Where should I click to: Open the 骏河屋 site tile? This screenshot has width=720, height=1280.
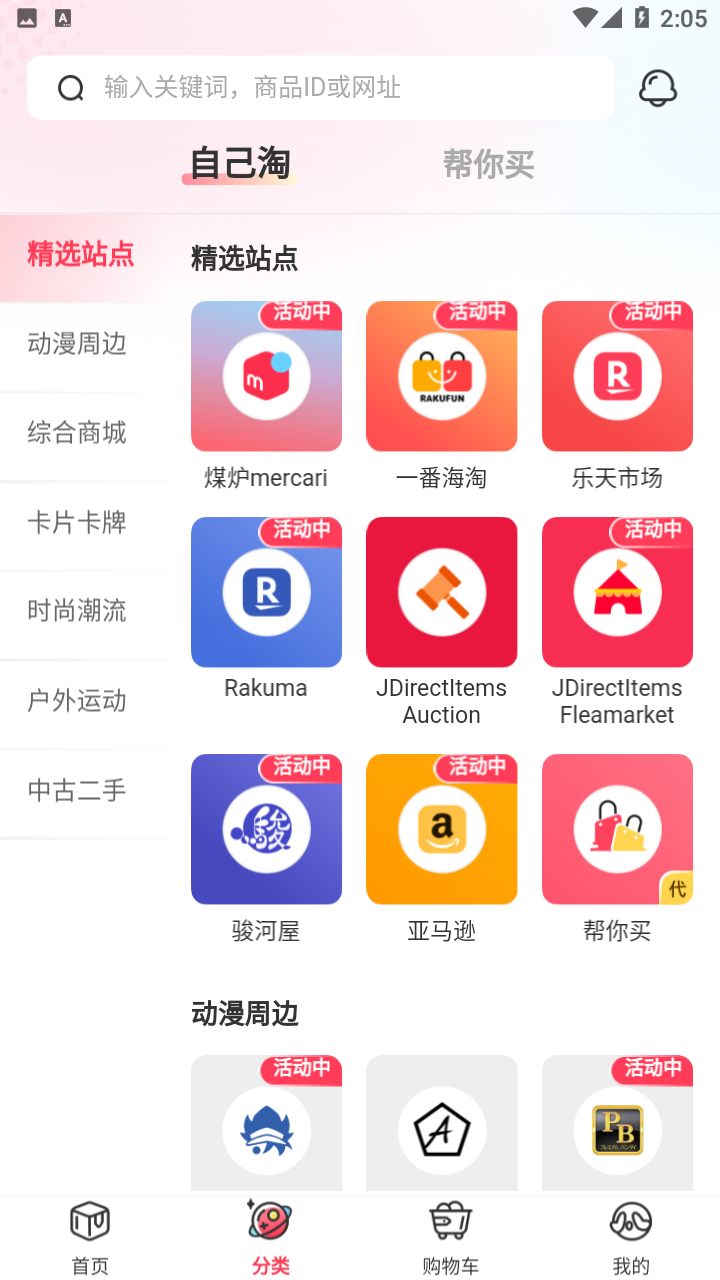[x=266, y=830]
